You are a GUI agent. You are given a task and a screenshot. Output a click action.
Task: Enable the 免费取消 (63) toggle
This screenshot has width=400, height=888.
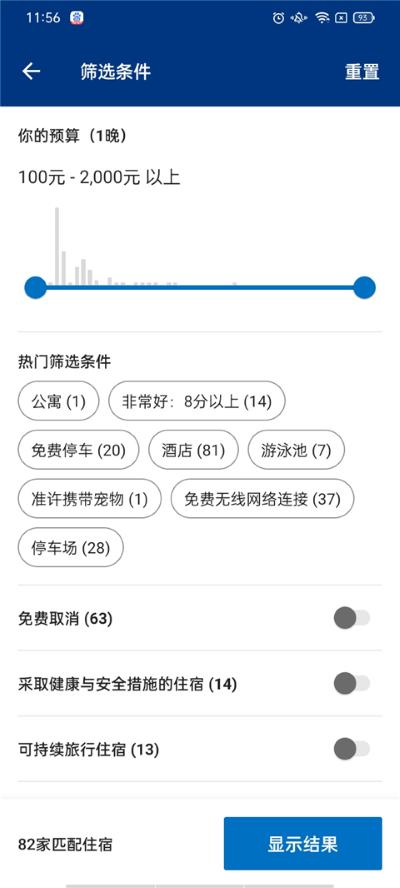[351, 618]
